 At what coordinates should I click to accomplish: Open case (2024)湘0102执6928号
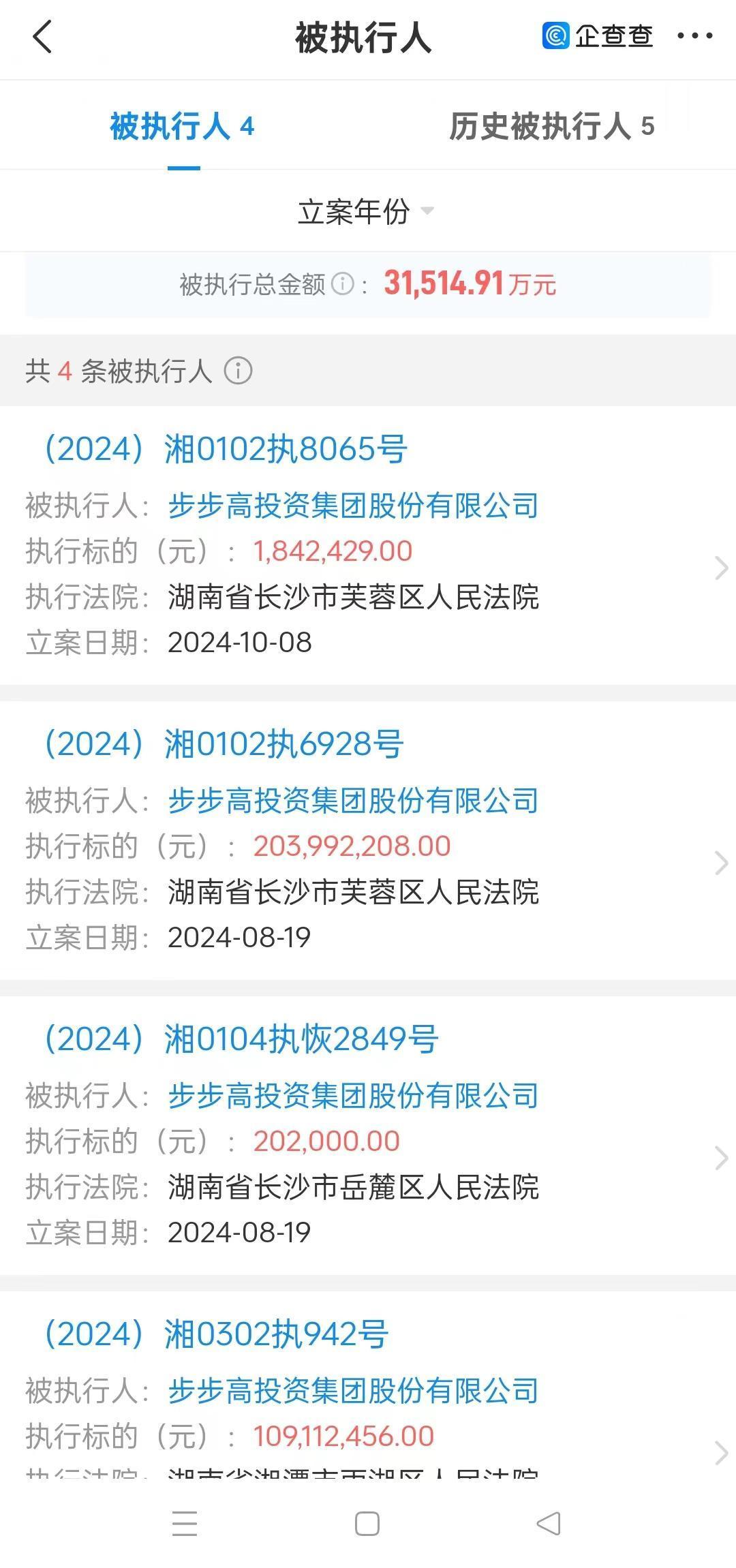tap(224, 744)
